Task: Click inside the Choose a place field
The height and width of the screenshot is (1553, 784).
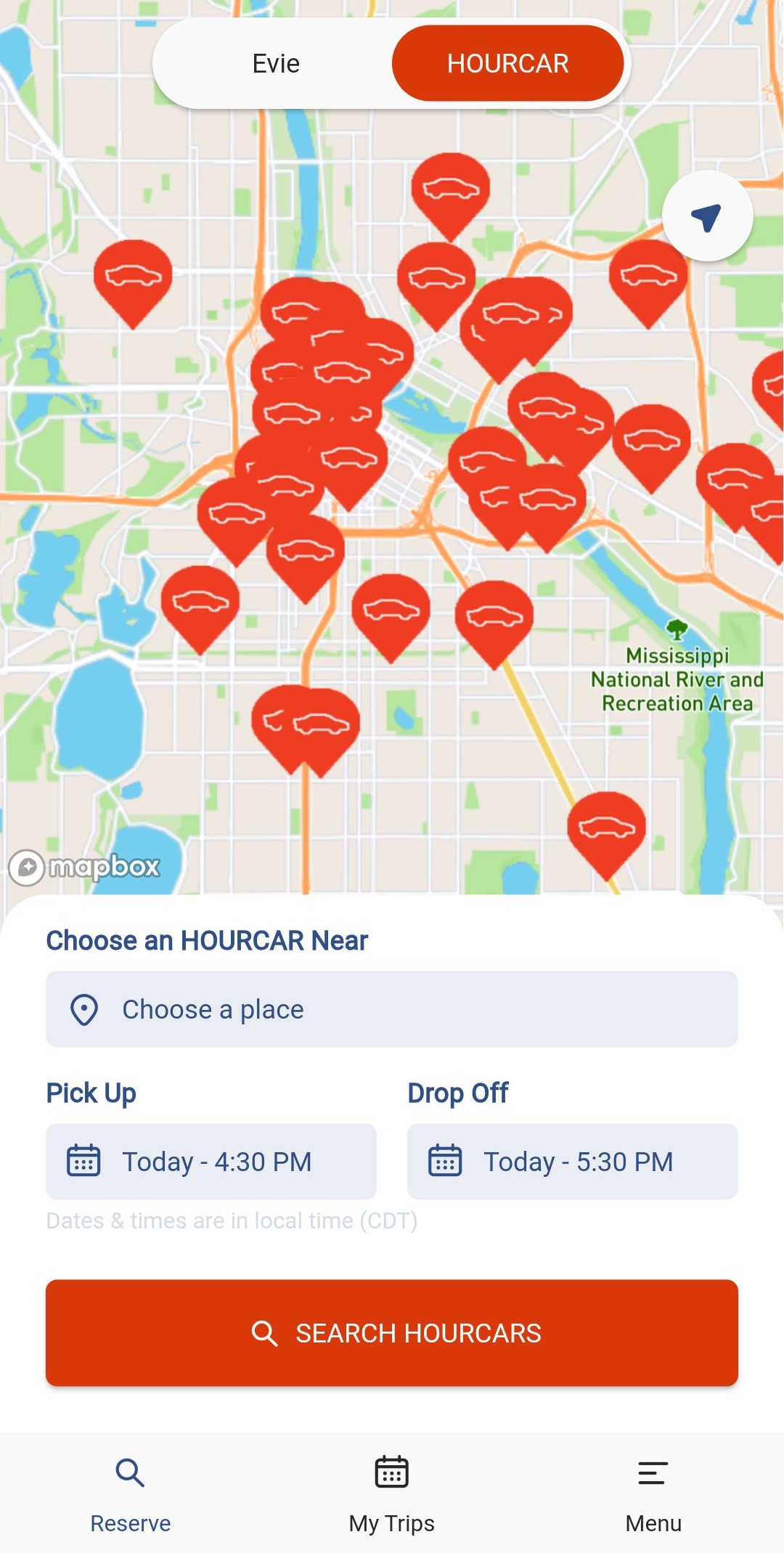Action: (392, 1008)
